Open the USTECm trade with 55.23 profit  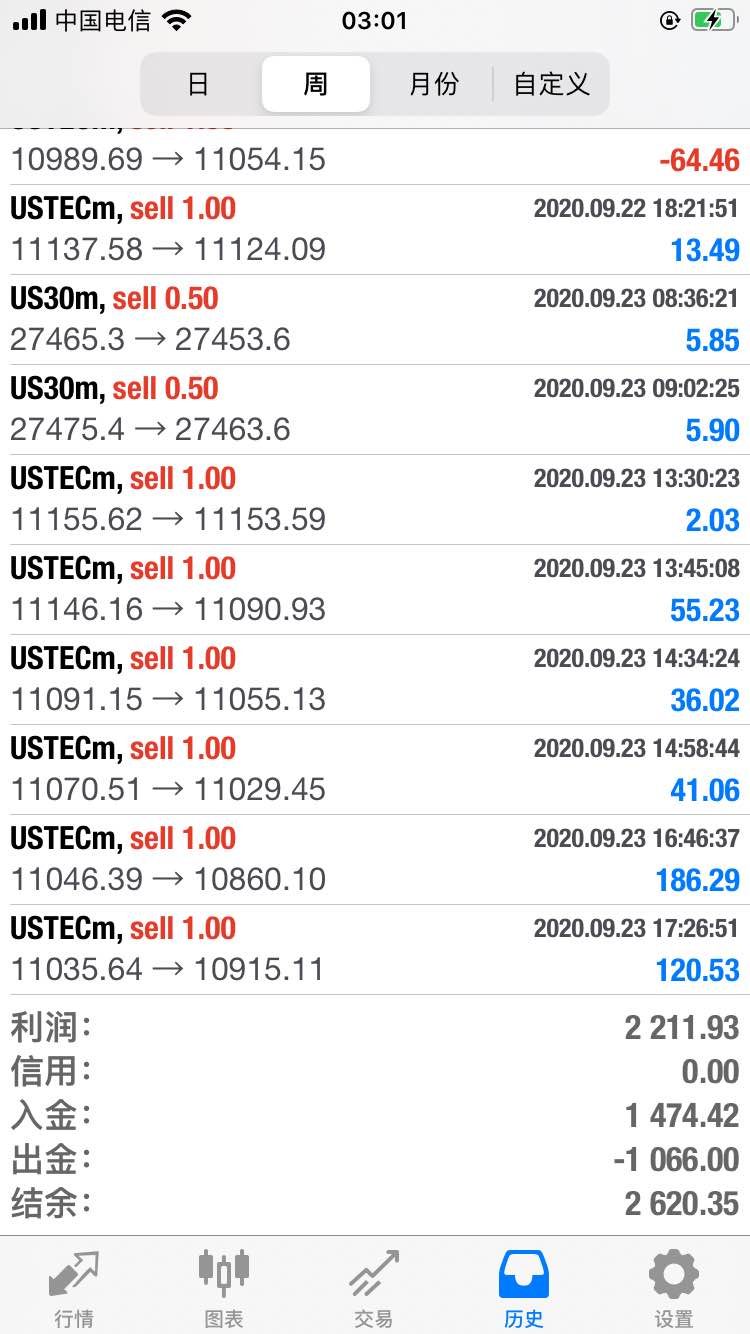coord(375,590)
